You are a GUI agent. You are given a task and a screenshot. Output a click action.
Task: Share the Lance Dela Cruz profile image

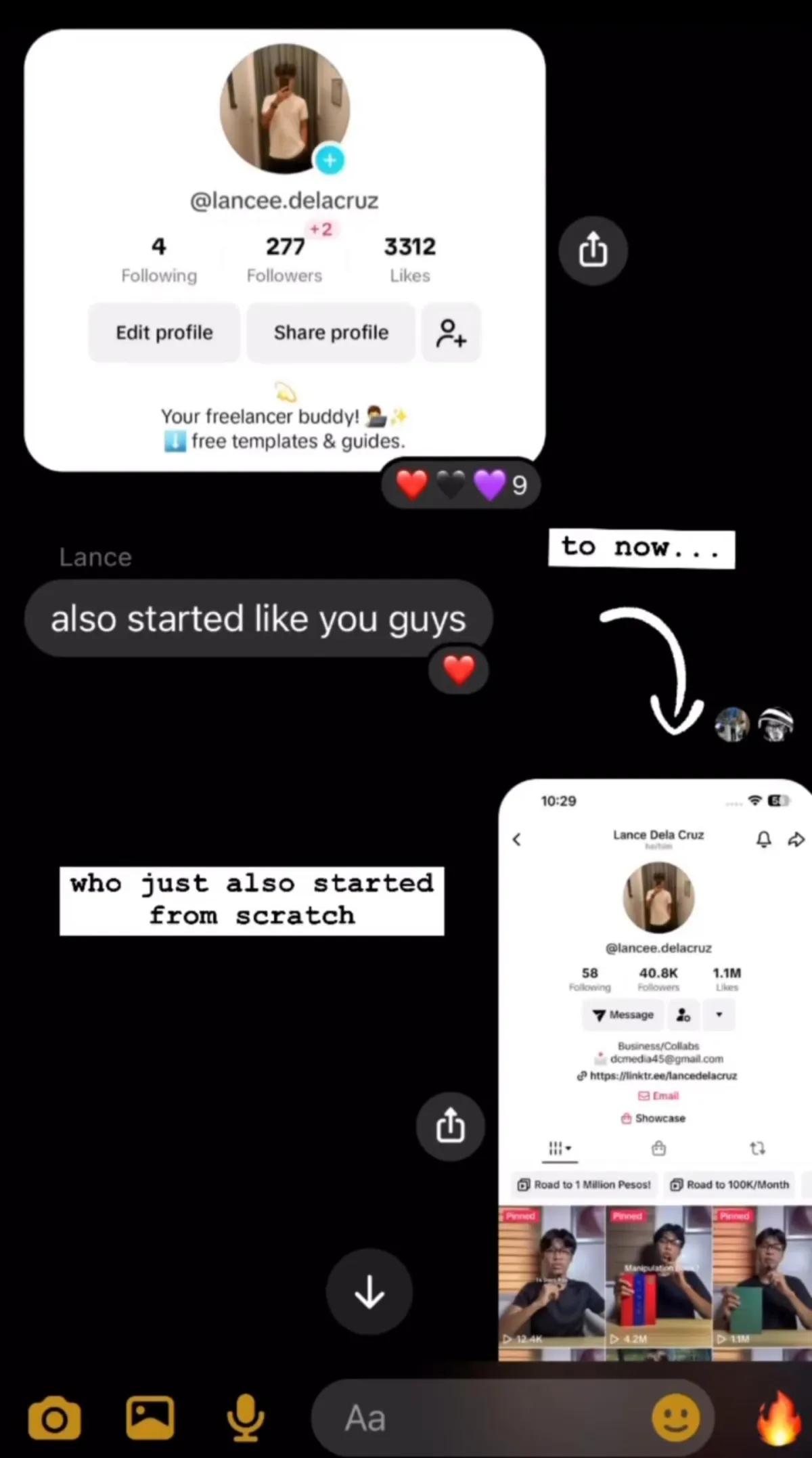[451, 1126]
